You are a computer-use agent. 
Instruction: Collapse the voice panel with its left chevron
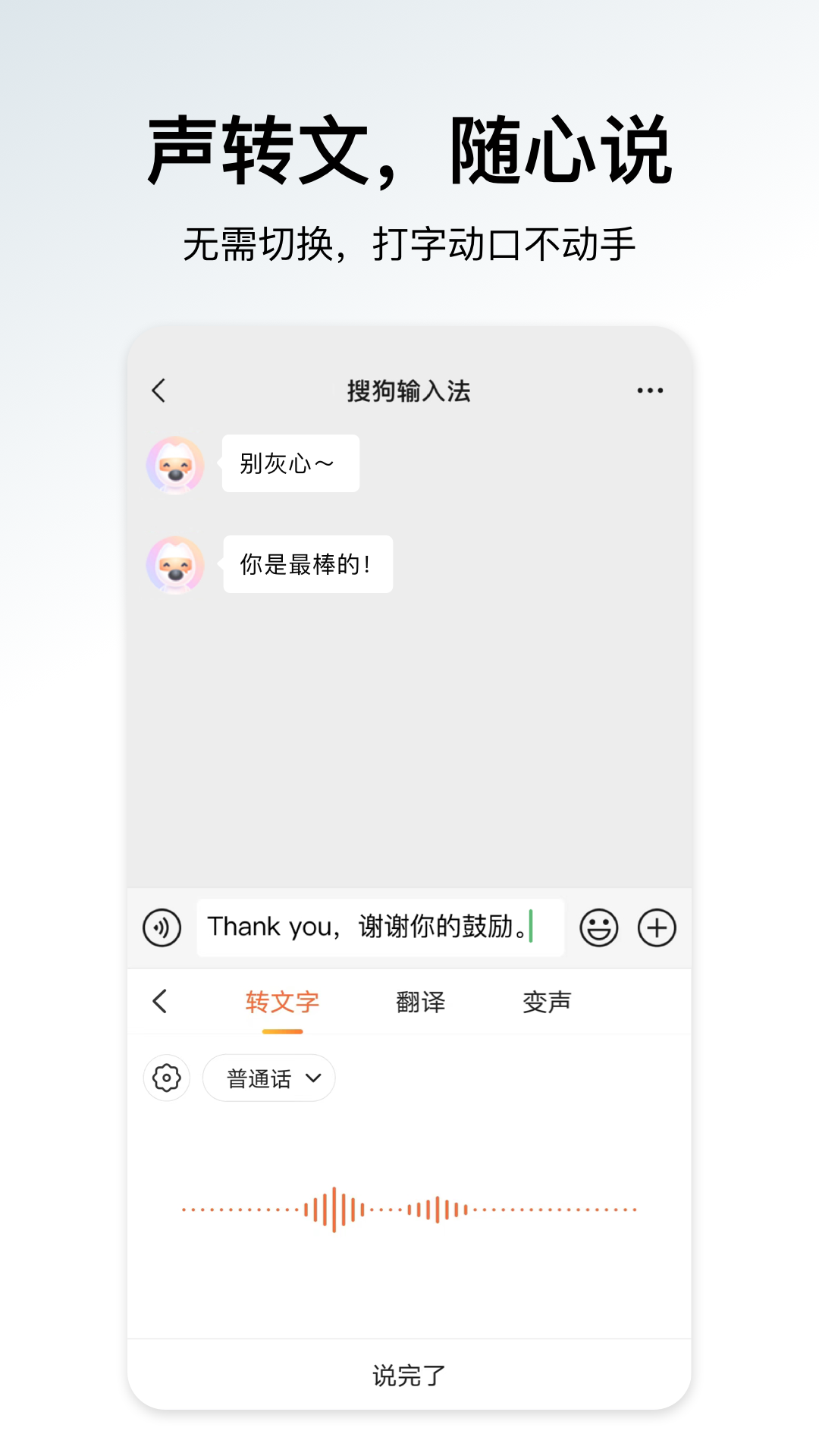coord(159,1002)
